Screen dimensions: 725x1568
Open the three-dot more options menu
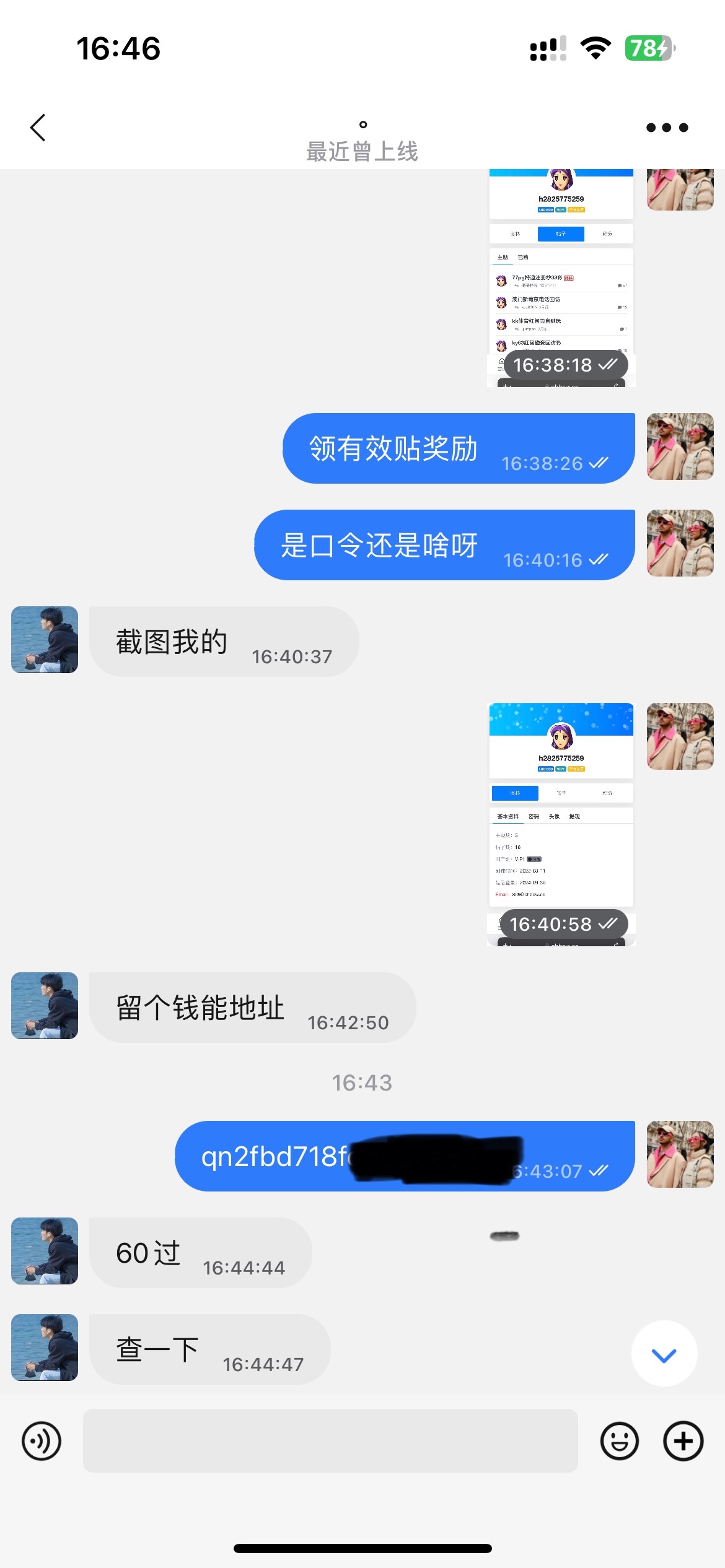tap(667, 128)
